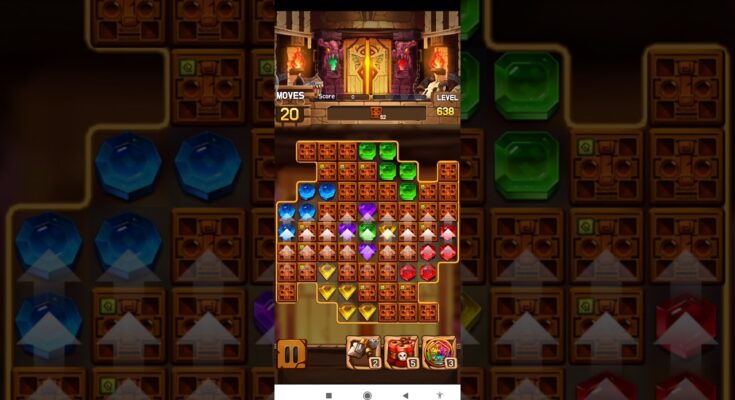Go to the home screen
Image resolution: width=735 pixels, height=400 pixels.
point(367,395)
